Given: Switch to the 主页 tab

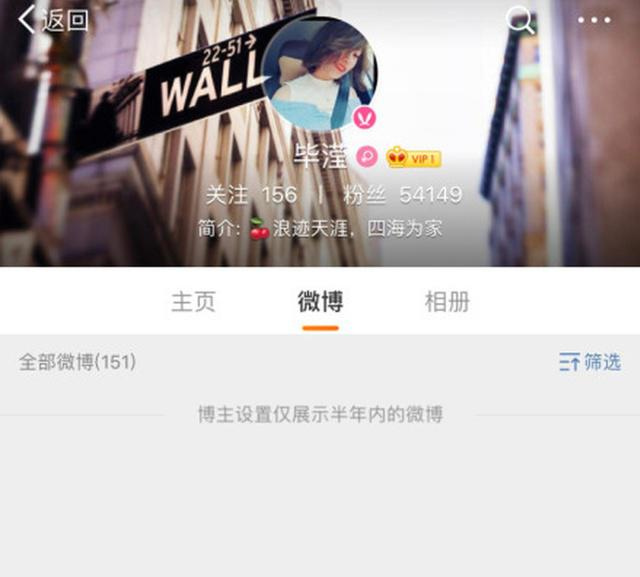Looking at the screenshot, I should [x=193, y=301].
